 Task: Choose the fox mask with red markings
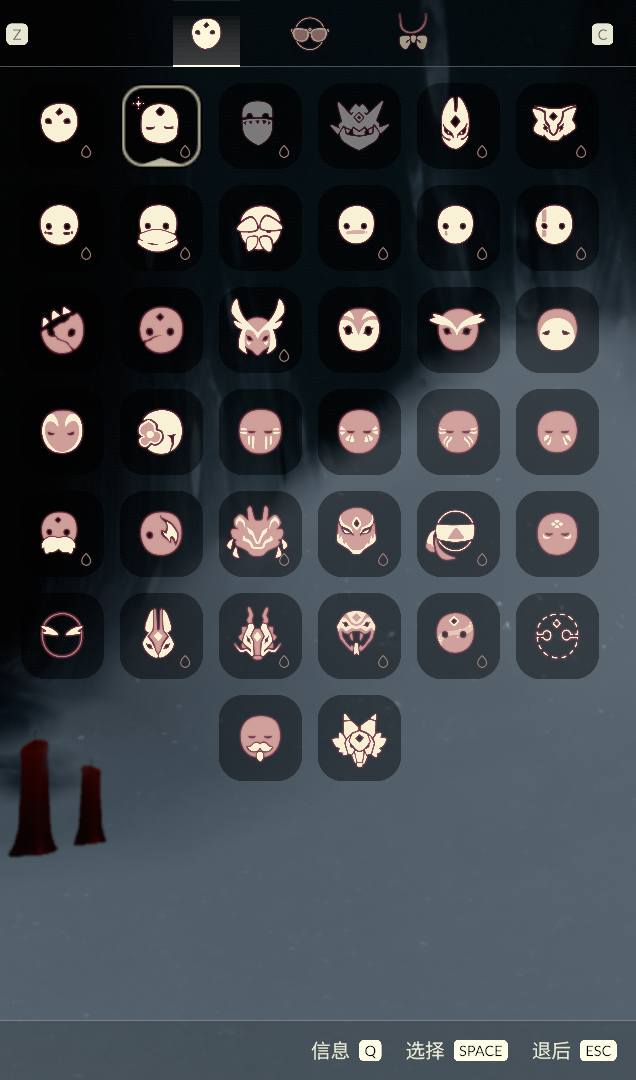click(x=457, y=124)
